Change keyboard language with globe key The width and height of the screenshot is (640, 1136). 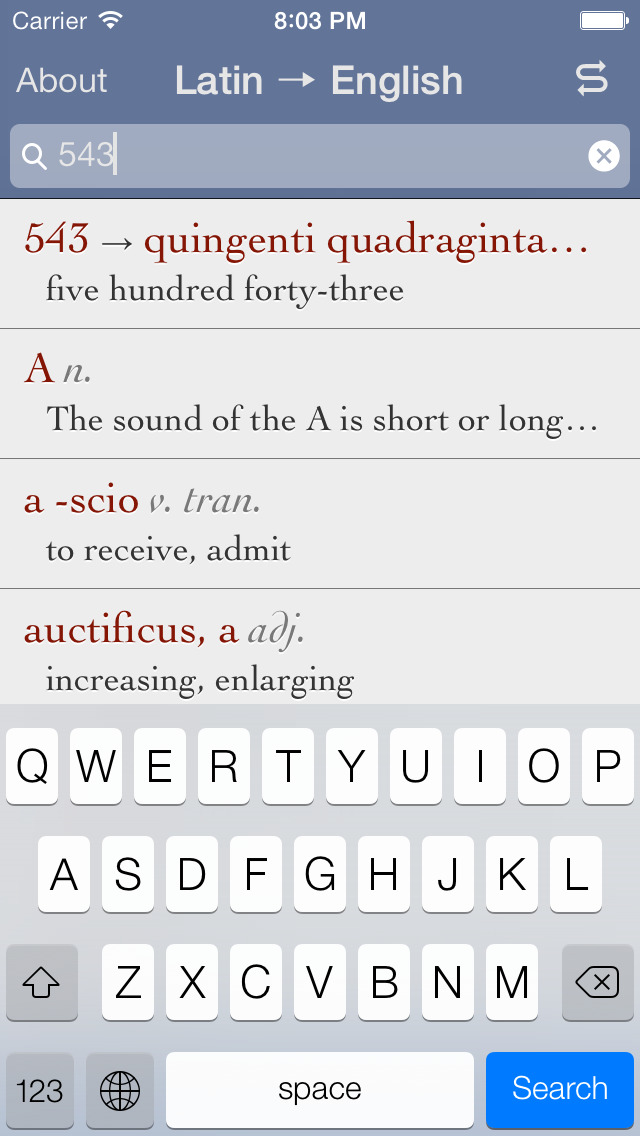click(x=120, y=1090)
